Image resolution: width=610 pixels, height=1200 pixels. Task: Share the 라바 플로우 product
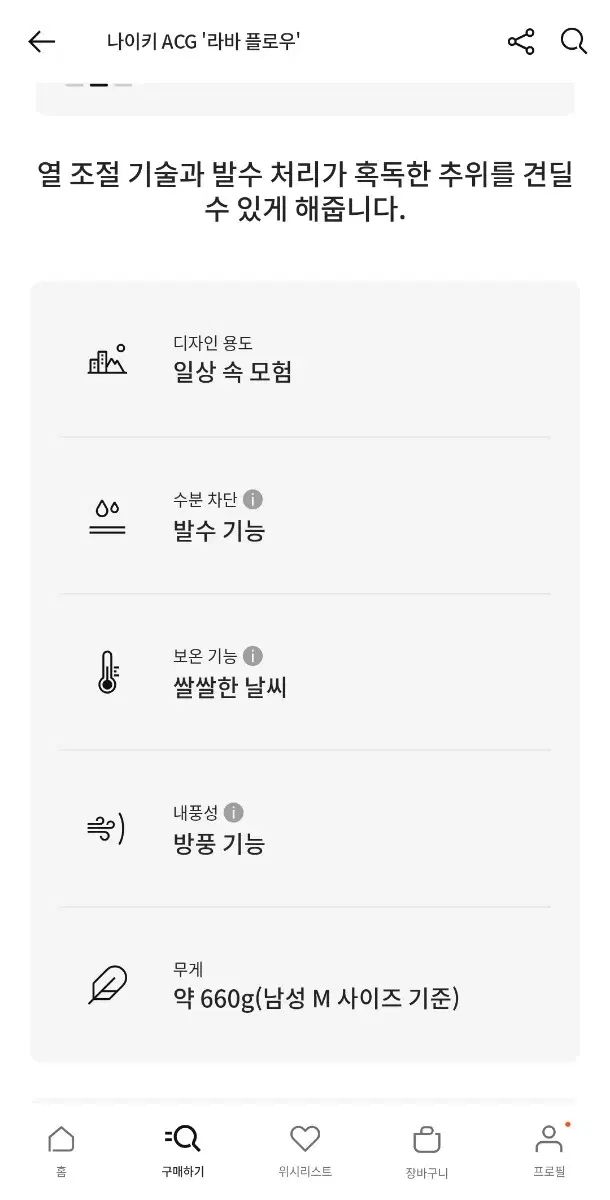[x=521, y=41]
